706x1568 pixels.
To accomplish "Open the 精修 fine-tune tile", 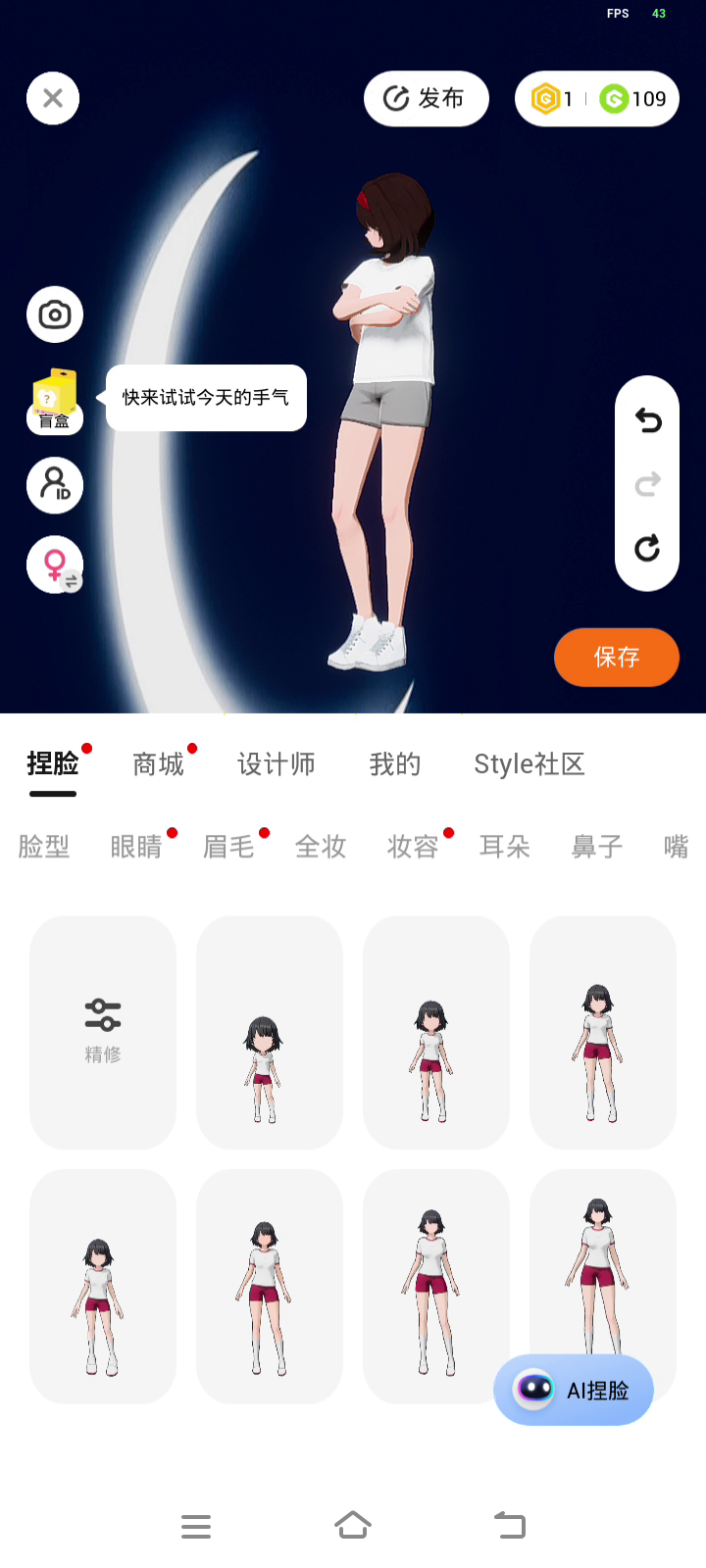I will point(103,1031).
